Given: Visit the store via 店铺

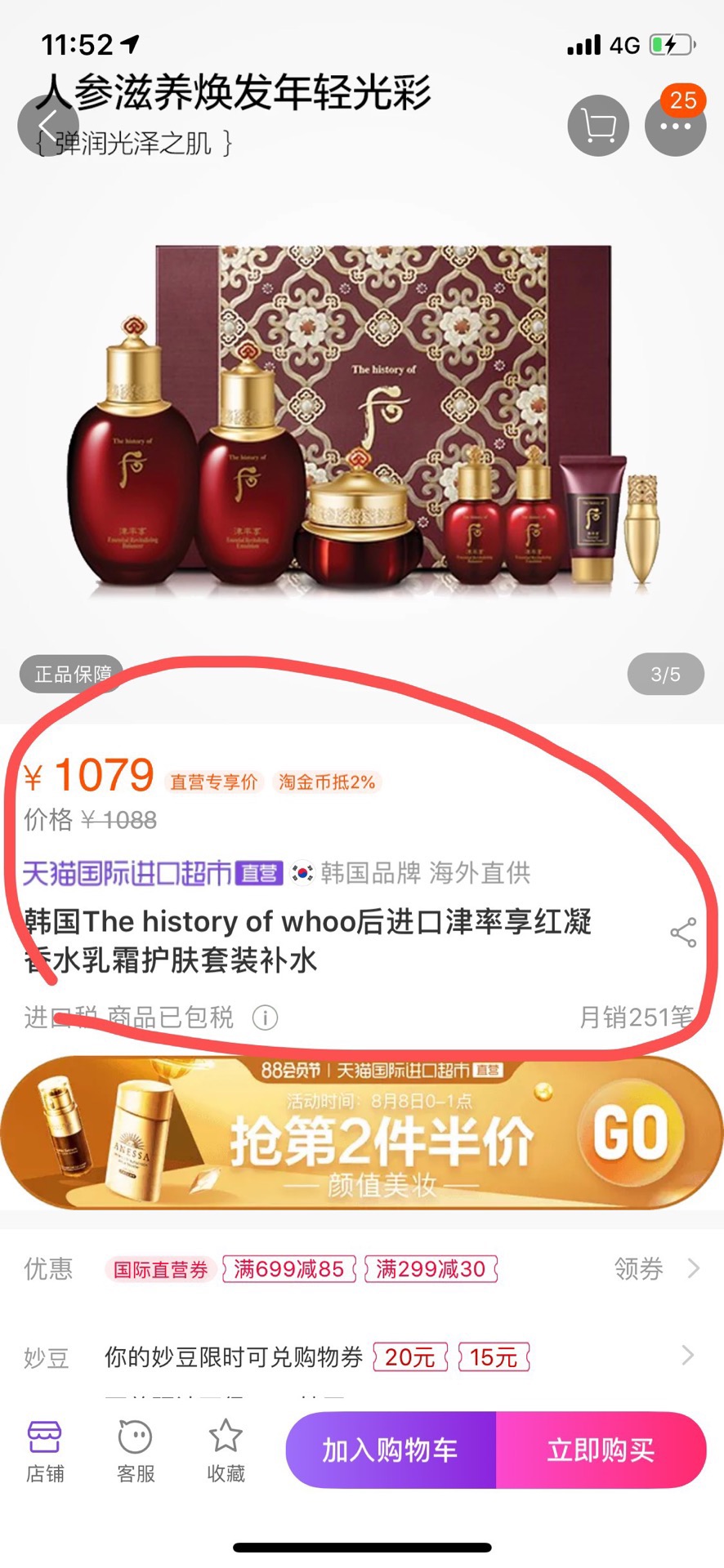Looking at the screenshot, I should click(x=45, y=1451).
